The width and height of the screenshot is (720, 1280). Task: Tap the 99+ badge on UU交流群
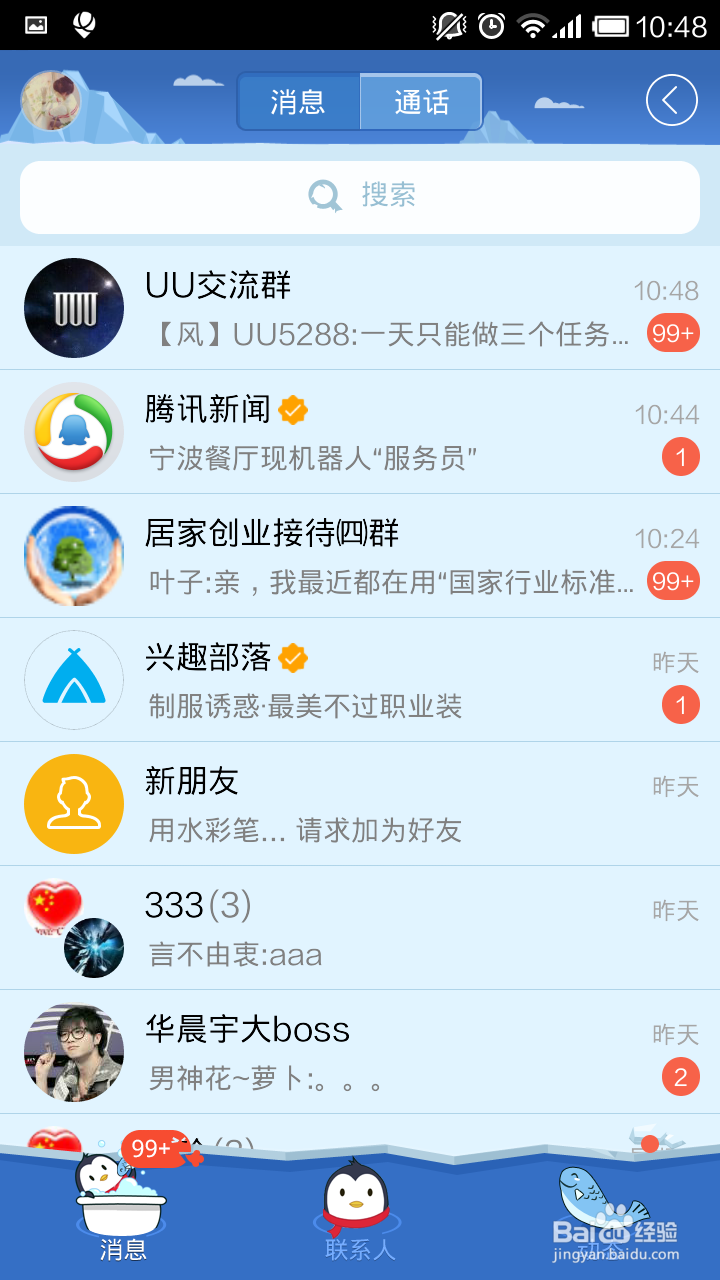(672, 333)
